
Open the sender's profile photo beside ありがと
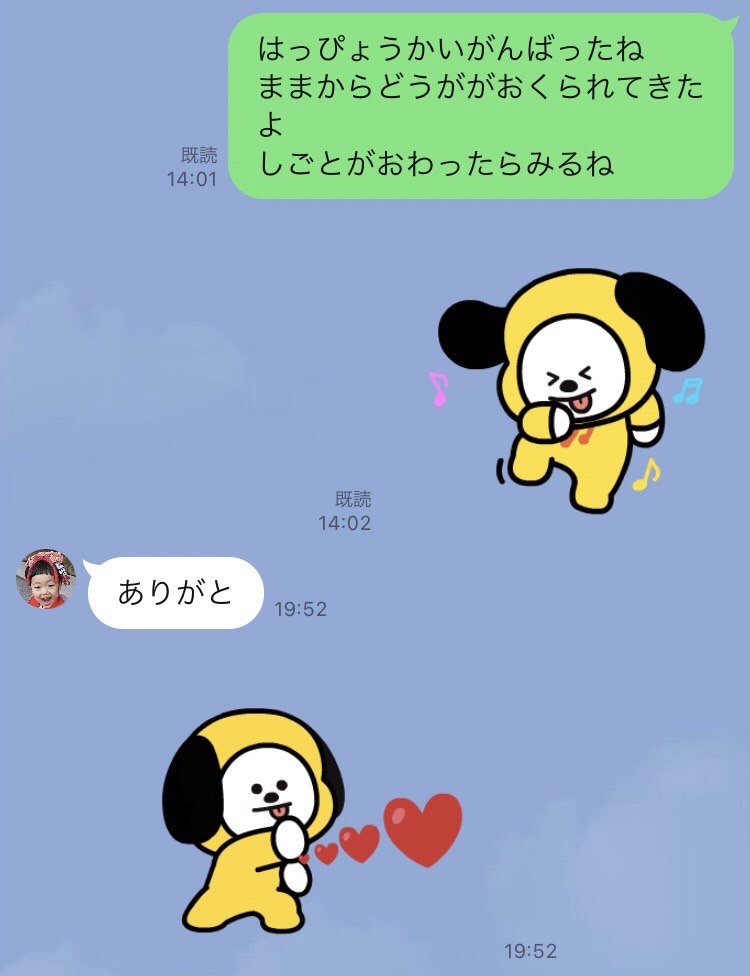tap(46, 579)
